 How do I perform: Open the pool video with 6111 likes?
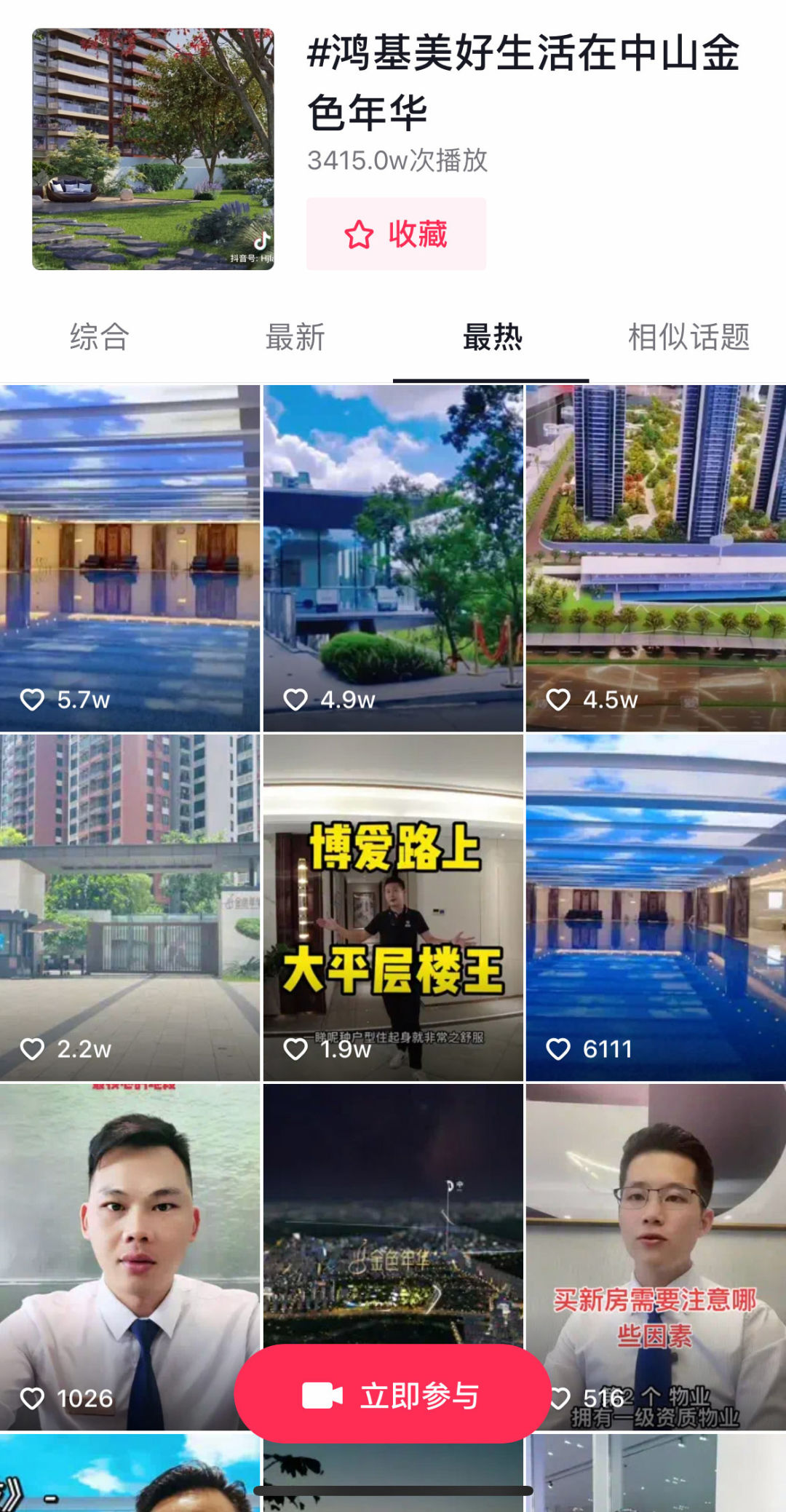[656, 906]
